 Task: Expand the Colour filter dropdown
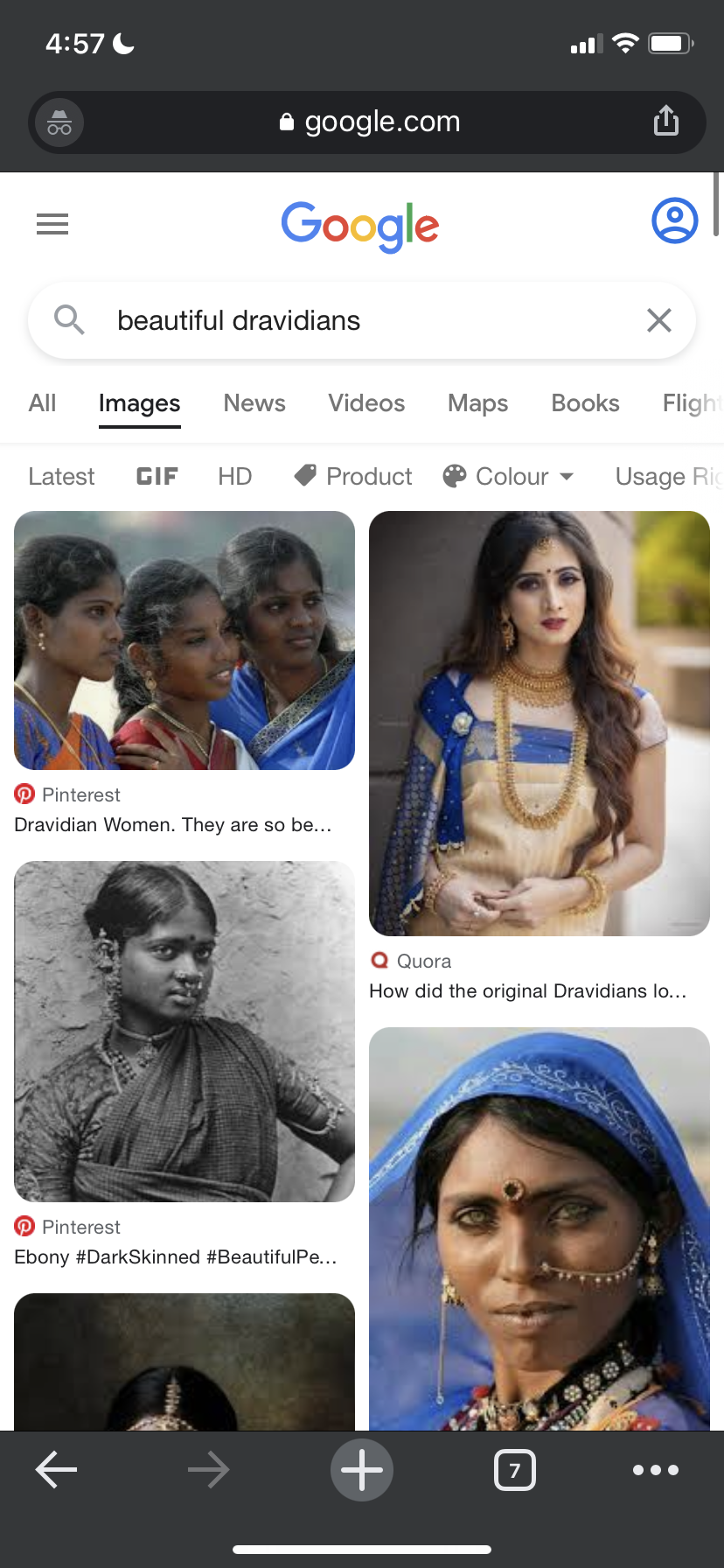point(509,476)
